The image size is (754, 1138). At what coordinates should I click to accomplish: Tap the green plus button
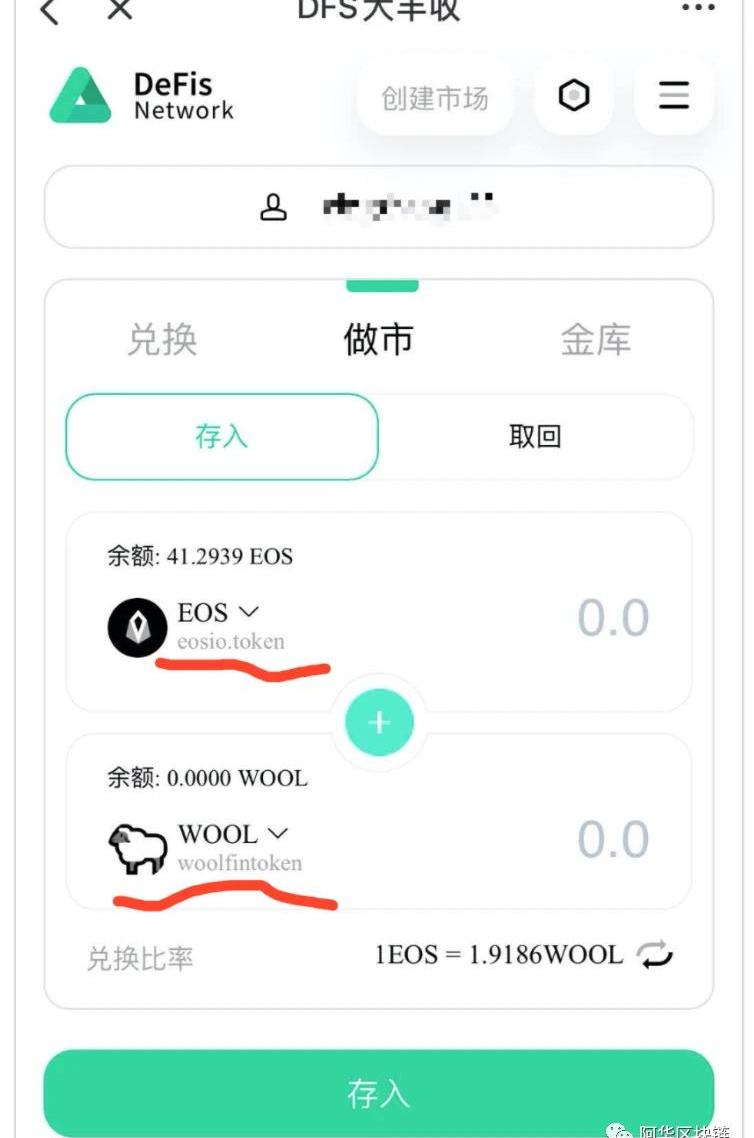[379, 722]
